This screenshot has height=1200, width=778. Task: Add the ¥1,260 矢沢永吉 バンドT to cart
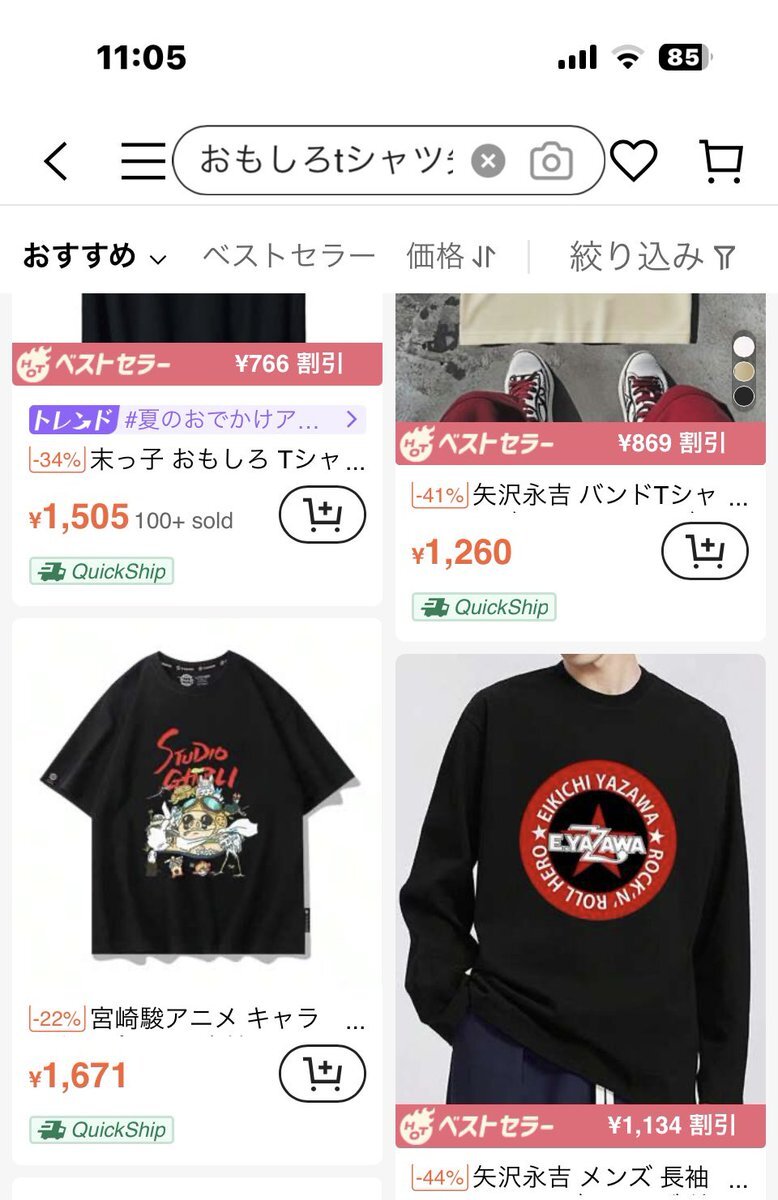point(705,550)
